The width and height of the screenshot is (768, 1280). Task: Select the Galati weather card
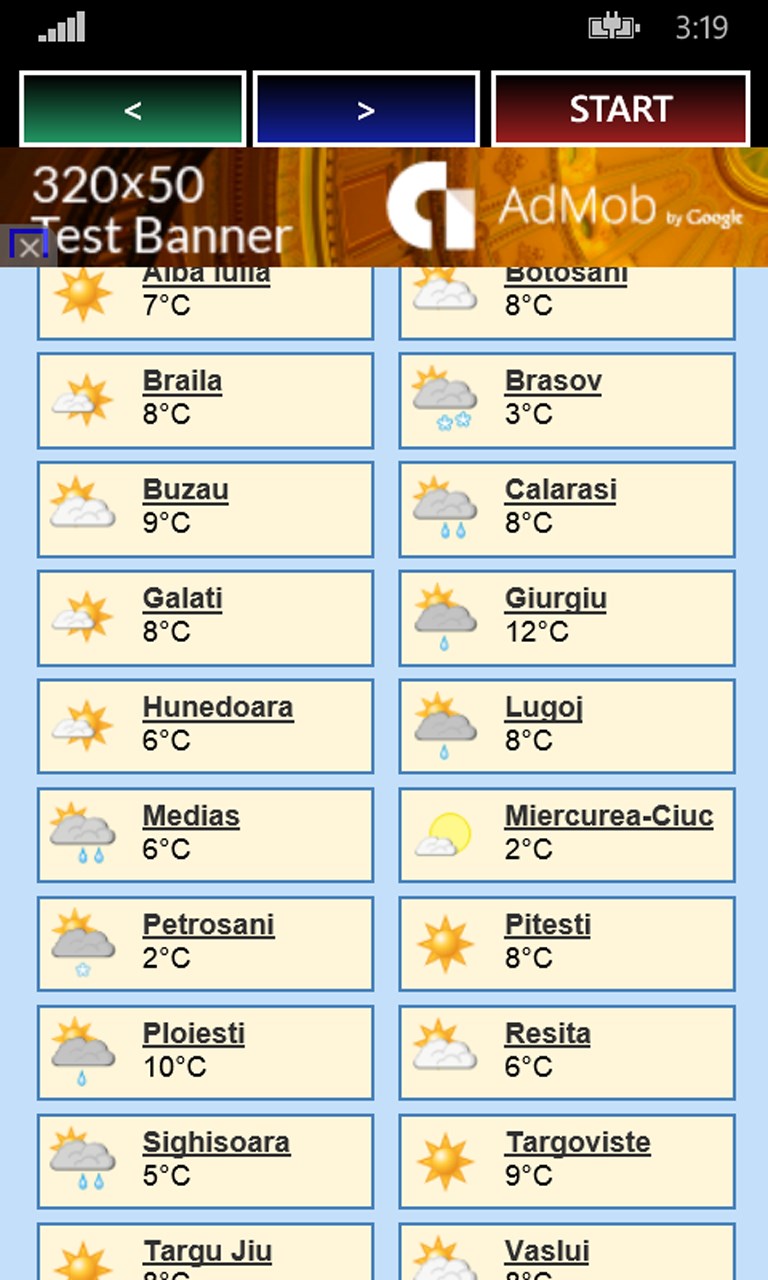click(205, 617)
